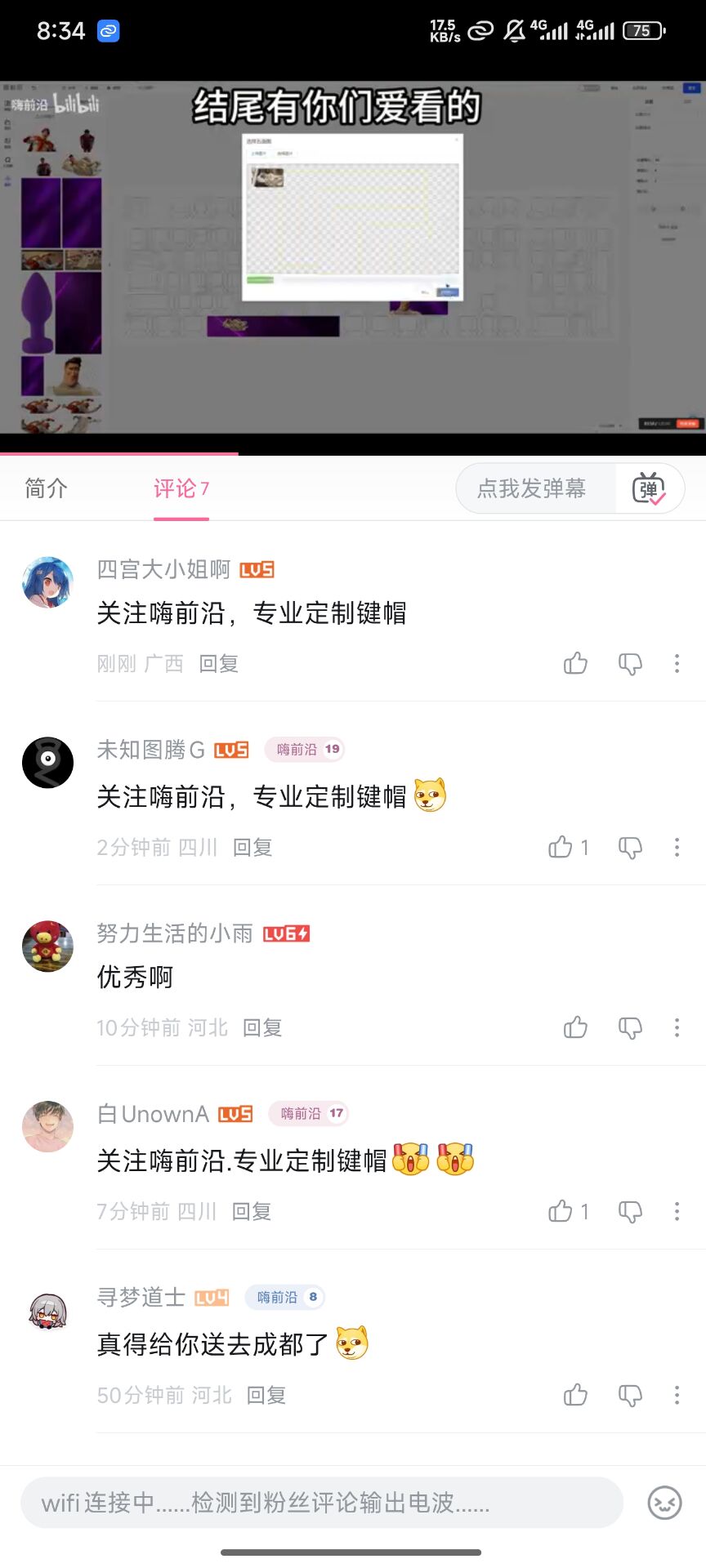The width and height of the screenshot is (706, 1568).
Task: Reply to 努力生活的小雨's comment
Action: [x=261, y=1028]
